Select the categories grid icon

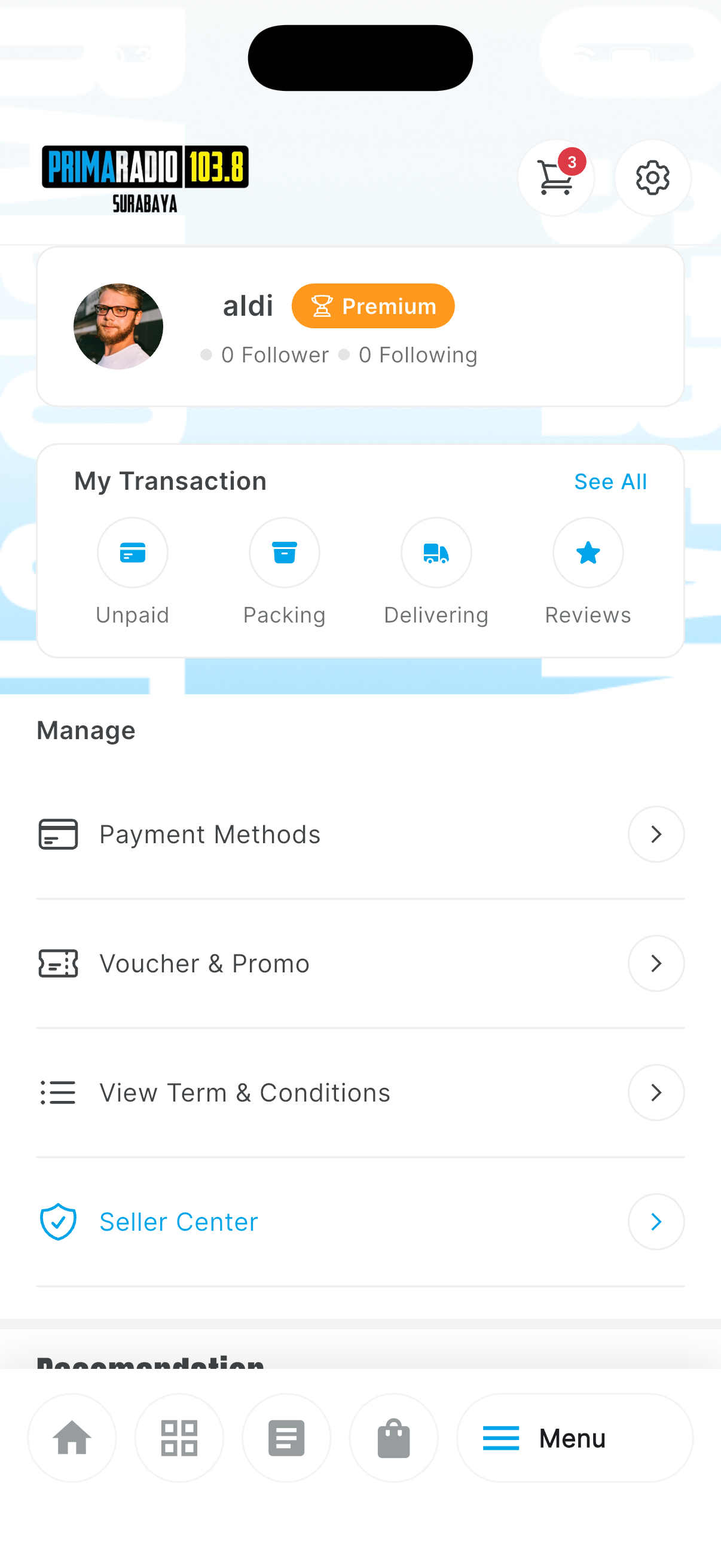[179, 1438]
